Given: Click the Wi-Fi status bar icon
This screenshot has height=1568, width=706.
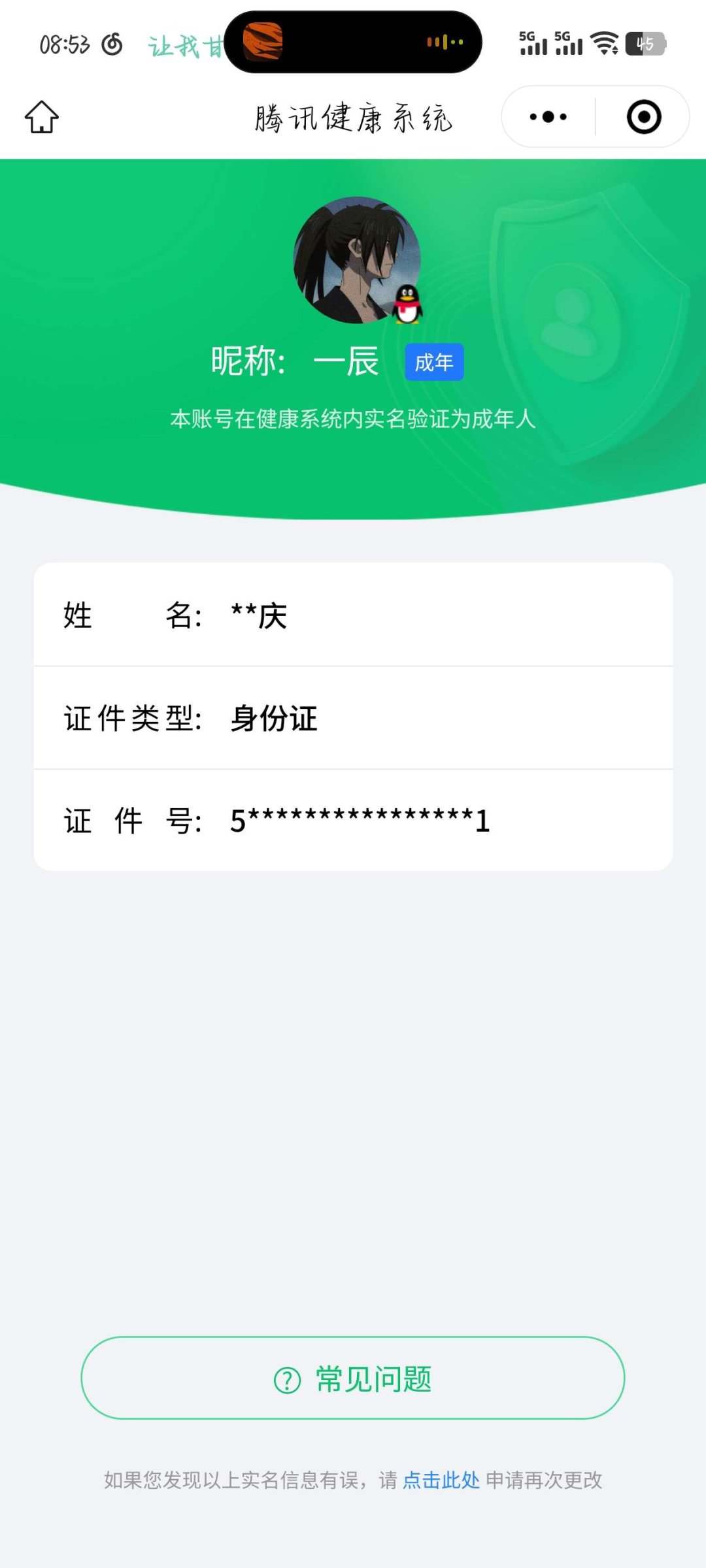Looking at the screenshot, I should pyautogui.click(x=605, y=42).
